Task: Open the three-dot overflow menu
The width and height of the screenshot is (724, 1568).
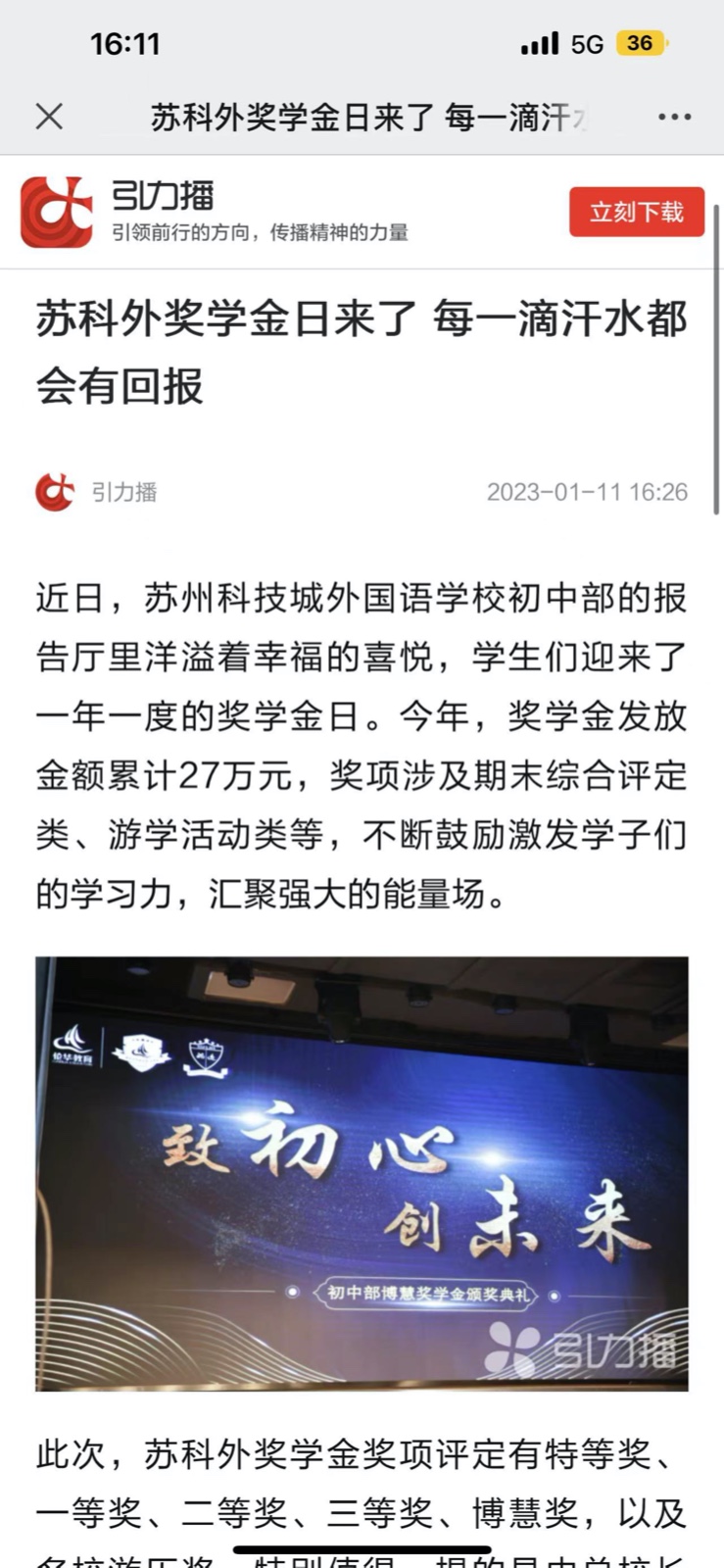Action: tap(674, 117)
